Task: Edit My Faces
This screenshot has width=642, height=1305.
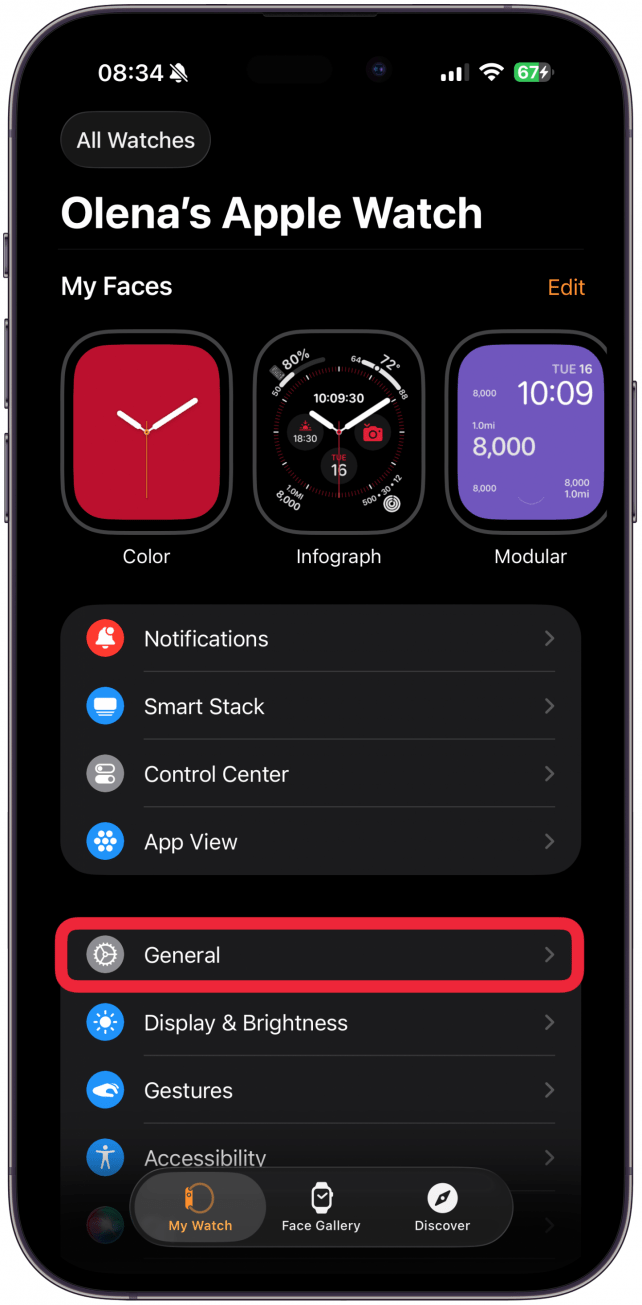Action: tap(565, 287)
